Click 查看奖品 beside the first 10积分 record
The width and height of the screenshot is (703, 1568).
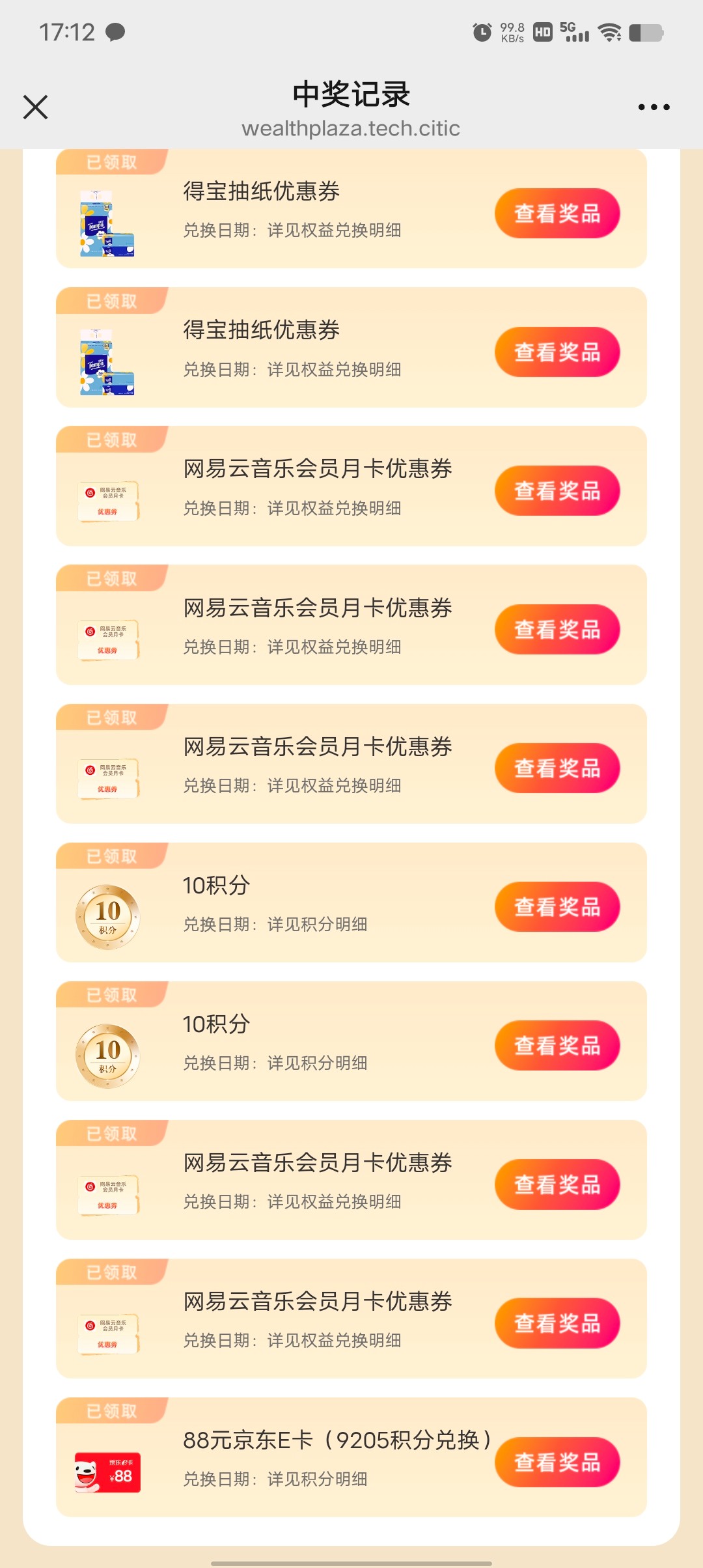click(x=557, y=905)
